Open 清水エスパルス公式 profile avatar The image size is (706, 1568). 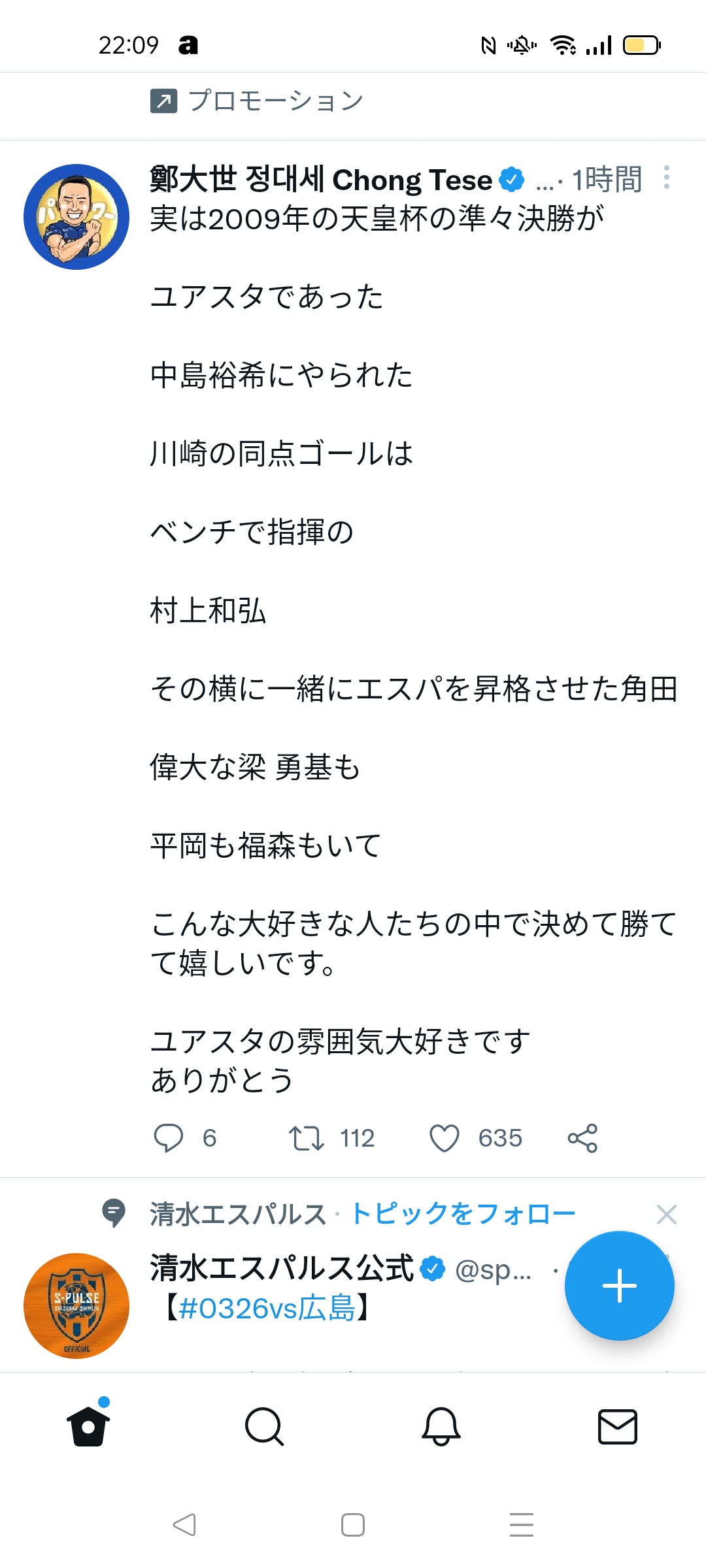[76, 1305]
